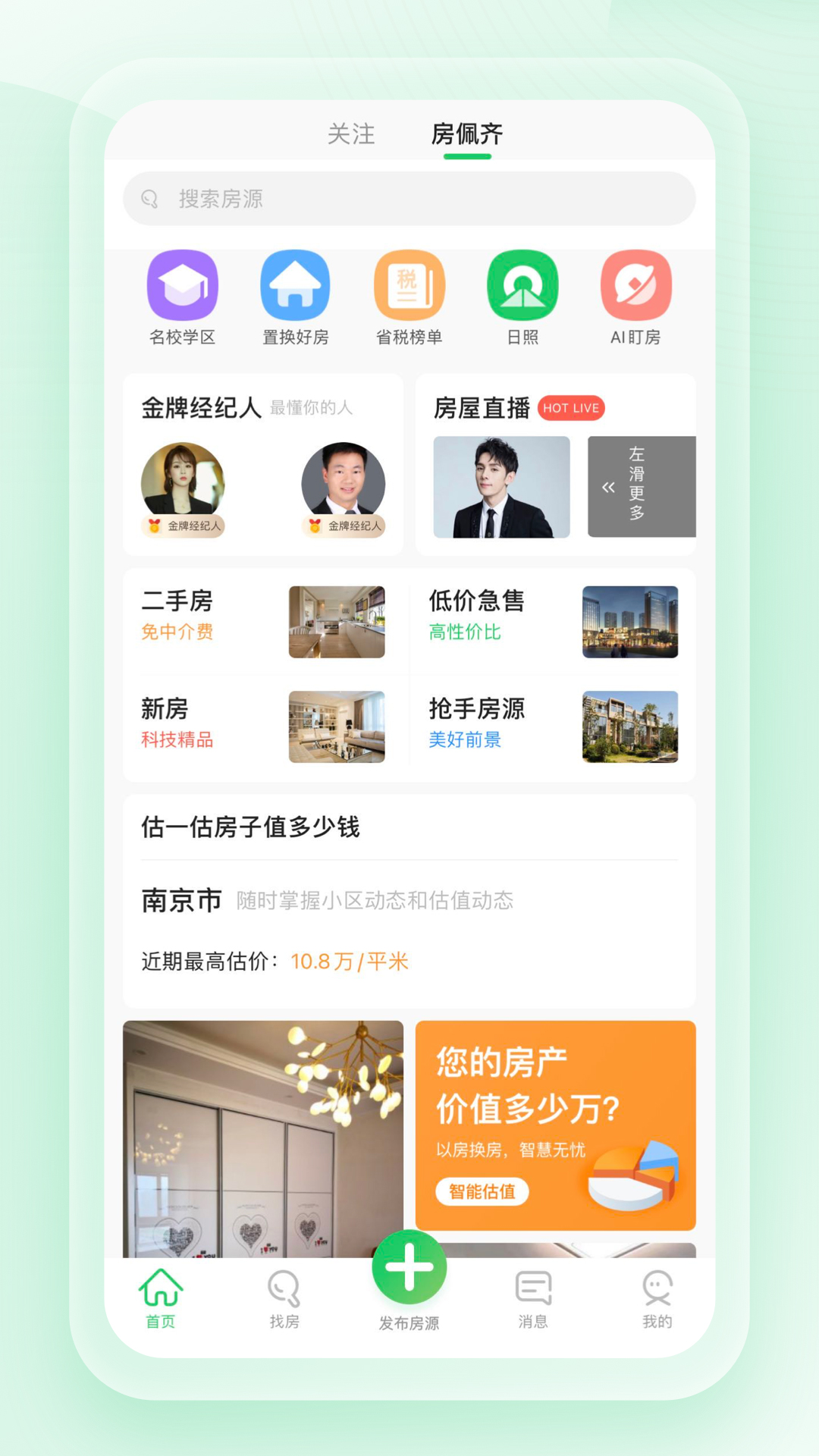Image resolution: width=819 pixels, height=1456 pixels.
Task: Tap the 智能估值 button
Action: tap(482, 1191)
